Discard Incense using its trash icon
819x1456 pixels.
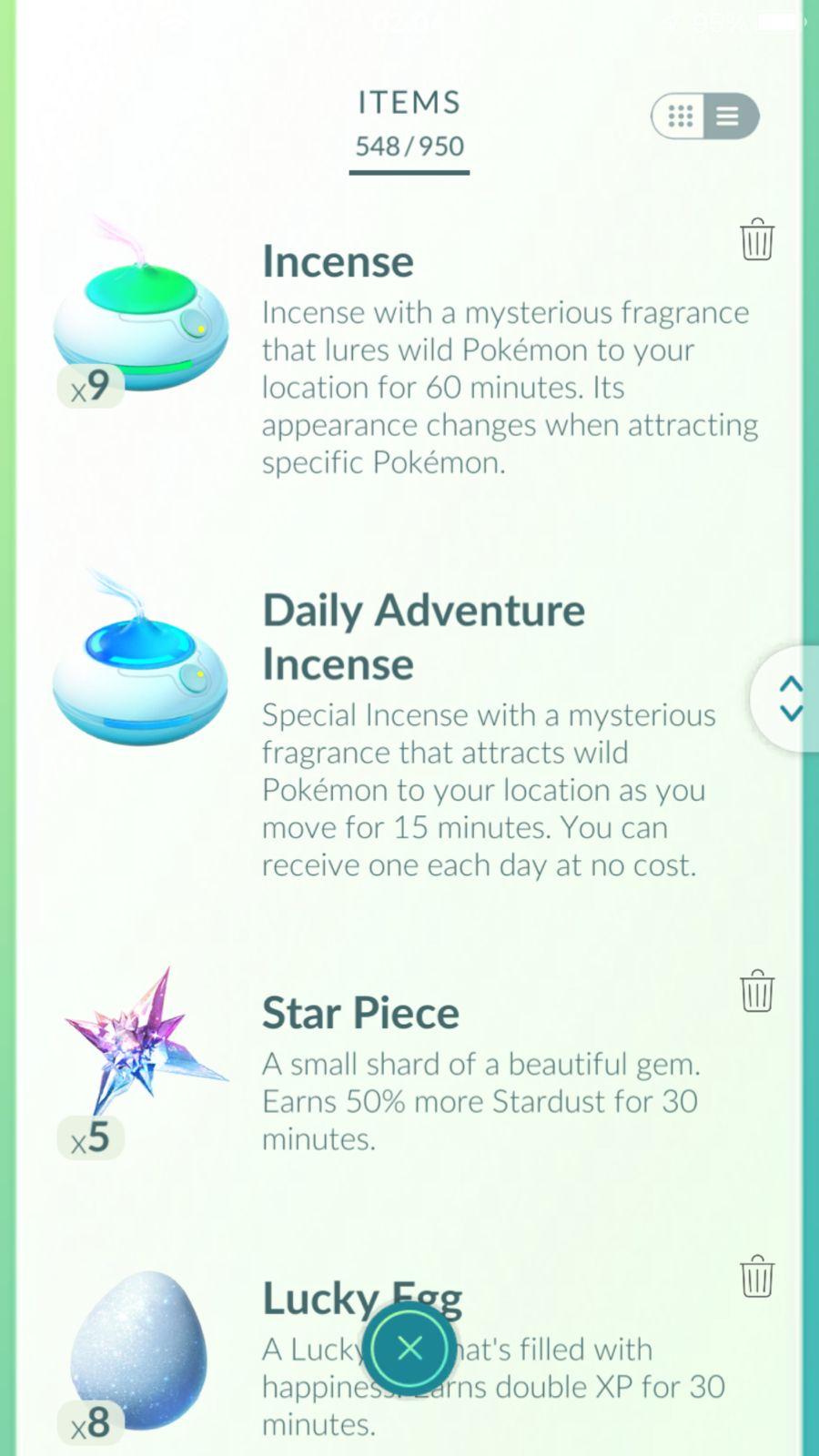coord(757,240)
